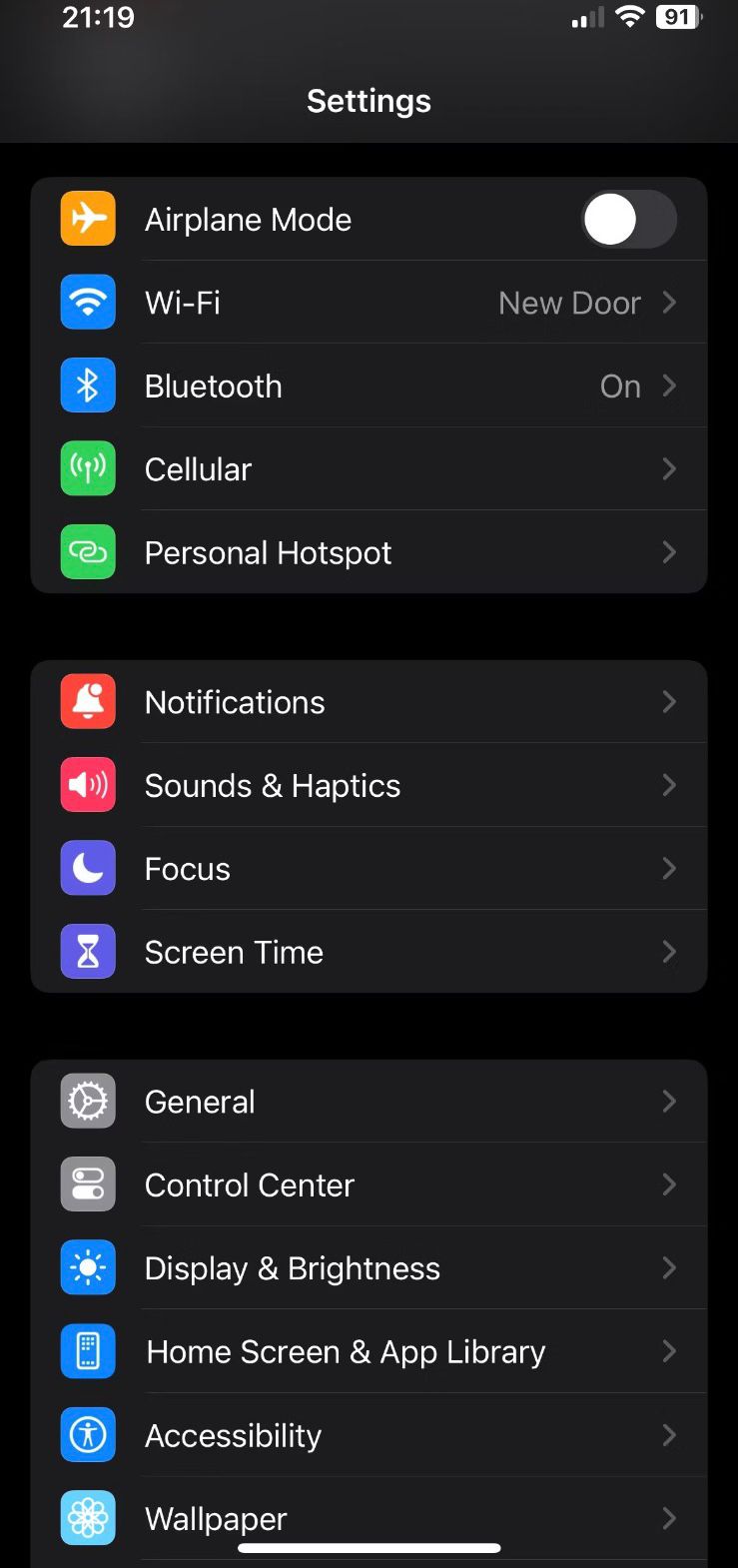Select Home Screen & App Library
This screenshot has width=738, height=1568.
click(x=369, y=1352)
